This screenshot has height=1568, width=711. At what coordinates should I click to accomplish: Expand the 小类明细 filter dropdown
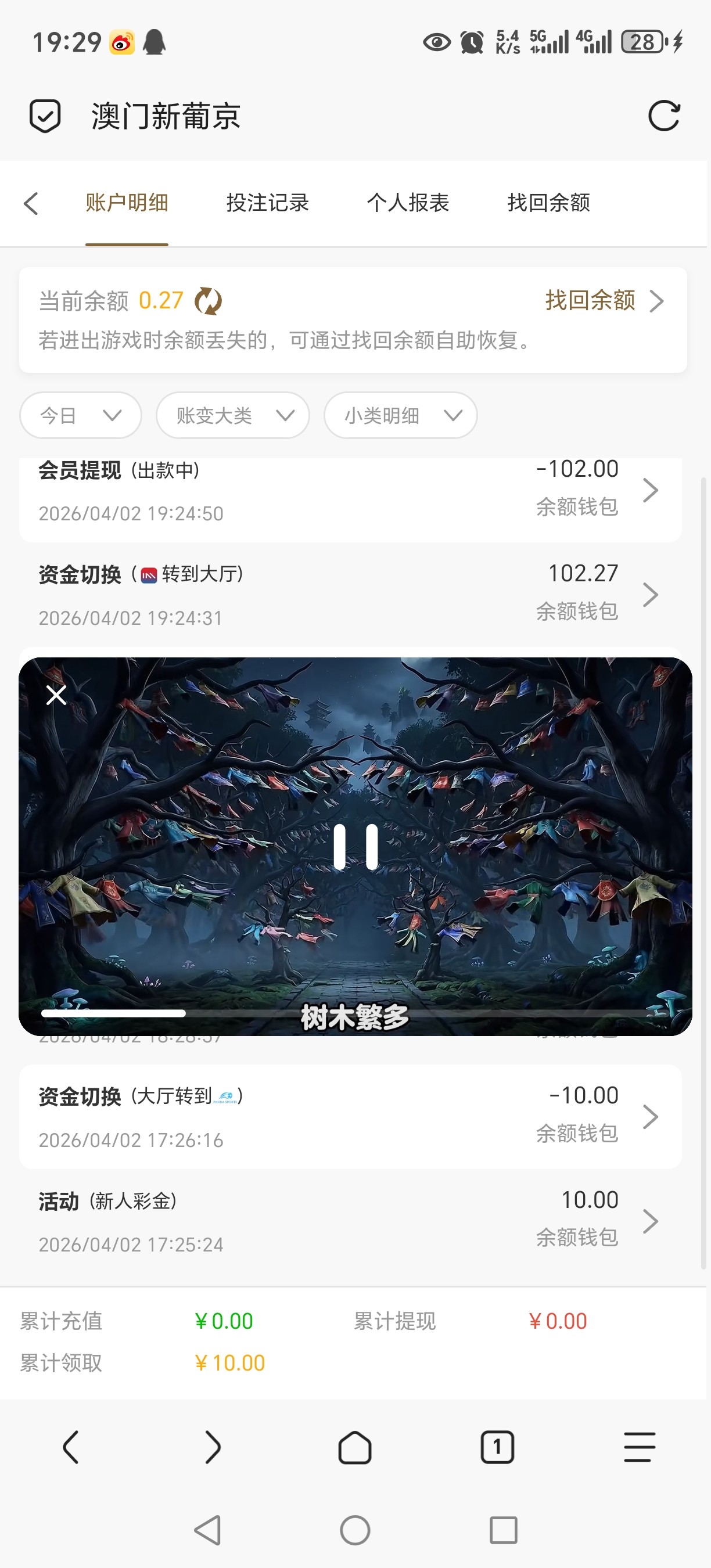tap(400, 416)
